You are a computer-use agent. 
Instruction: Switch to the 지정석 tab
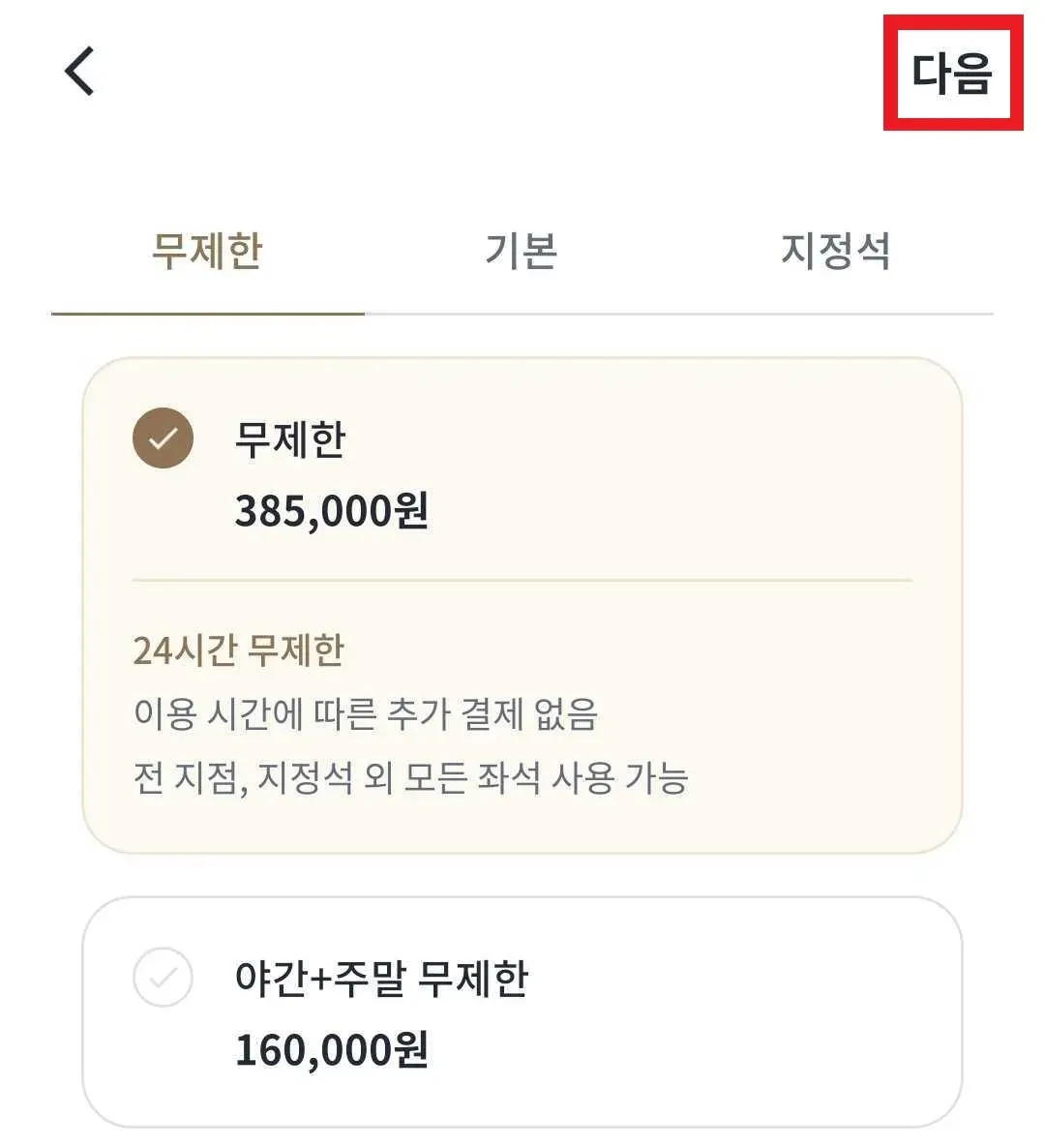coord(835,252)
